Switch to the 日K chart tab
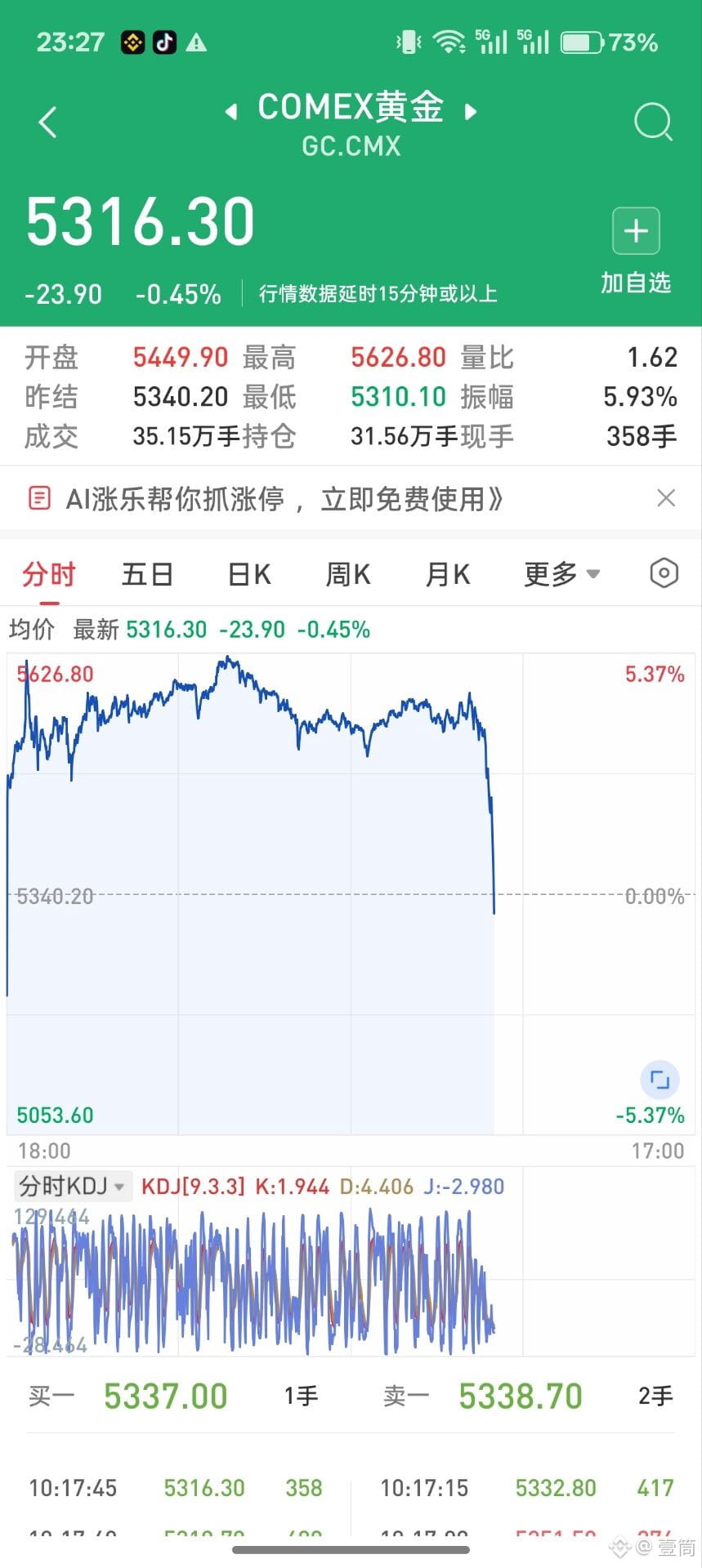Viewport: 702px width, 1568px height. (x=248, y=574)
